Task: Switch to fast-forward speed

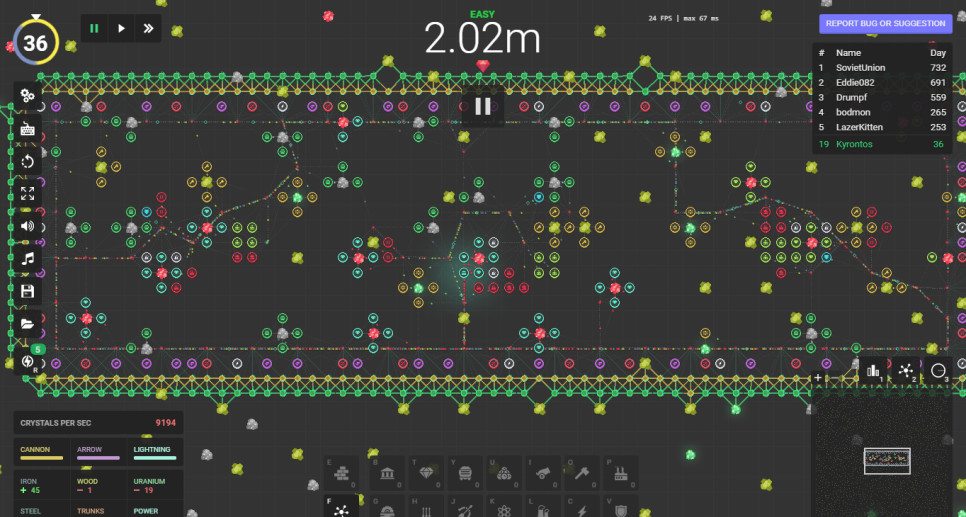Action: (x=149, y=28)
